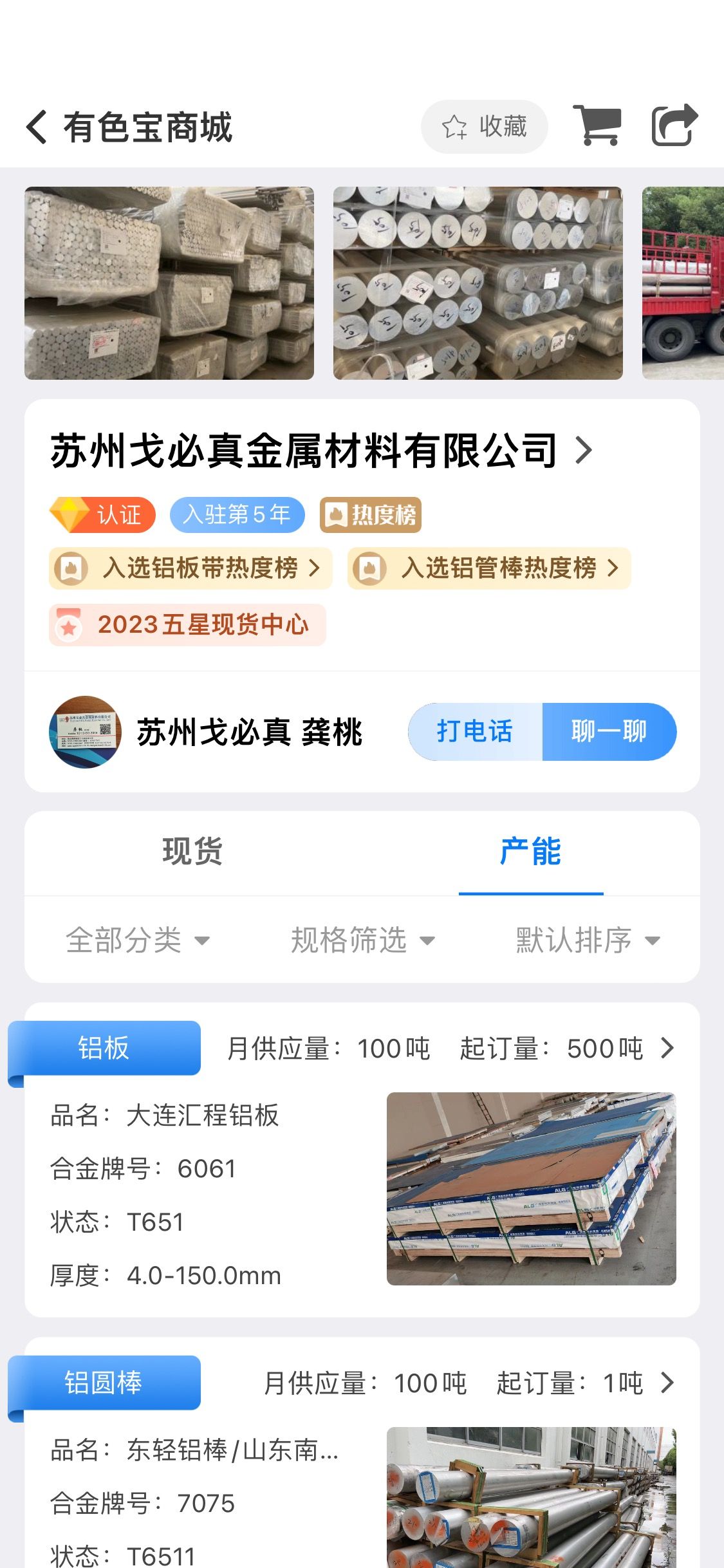Switch to the 现货 tab

click(x=192, y=852)
